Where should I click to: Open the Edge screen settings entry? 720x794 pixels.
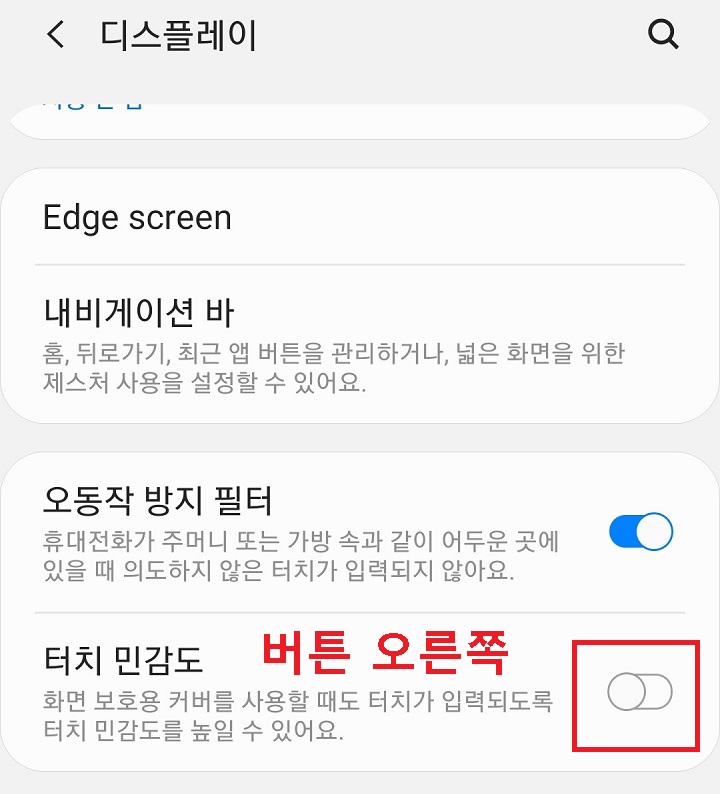coord(137,217)
